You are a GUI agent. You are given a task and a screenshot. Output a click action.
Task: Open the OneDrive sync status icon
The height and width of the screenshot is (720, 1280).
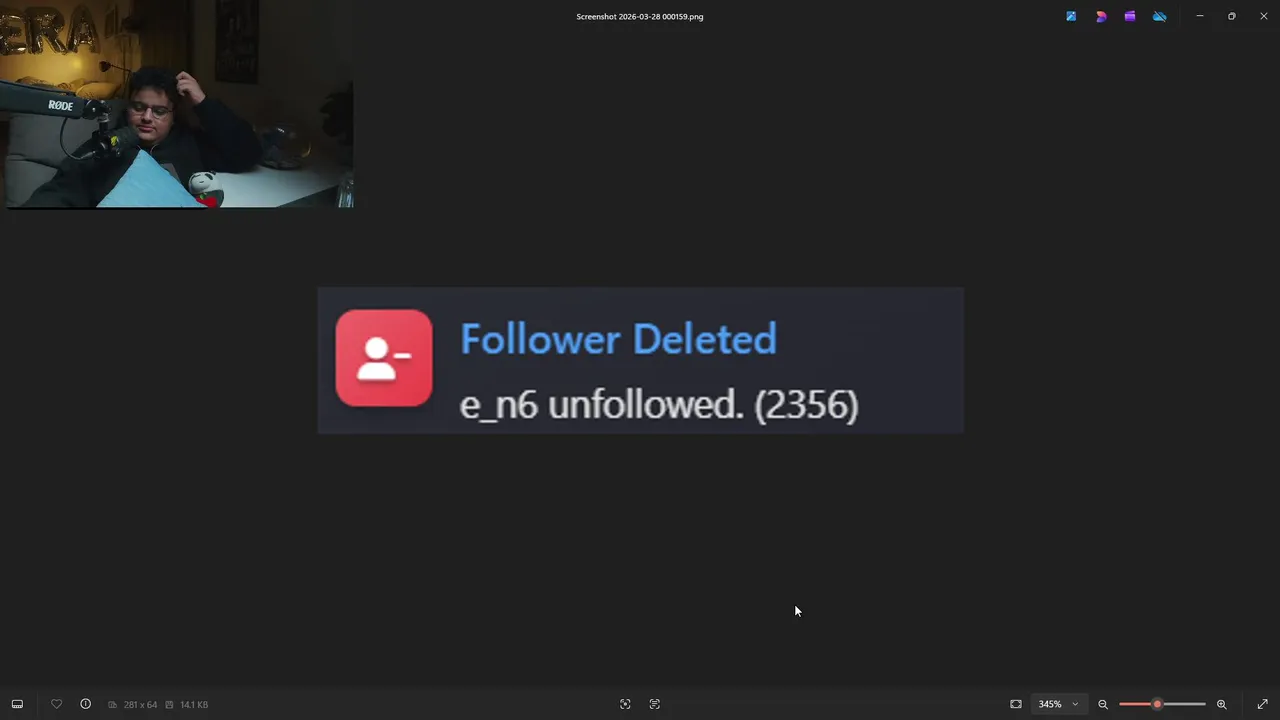click(x=1160, y=16)
